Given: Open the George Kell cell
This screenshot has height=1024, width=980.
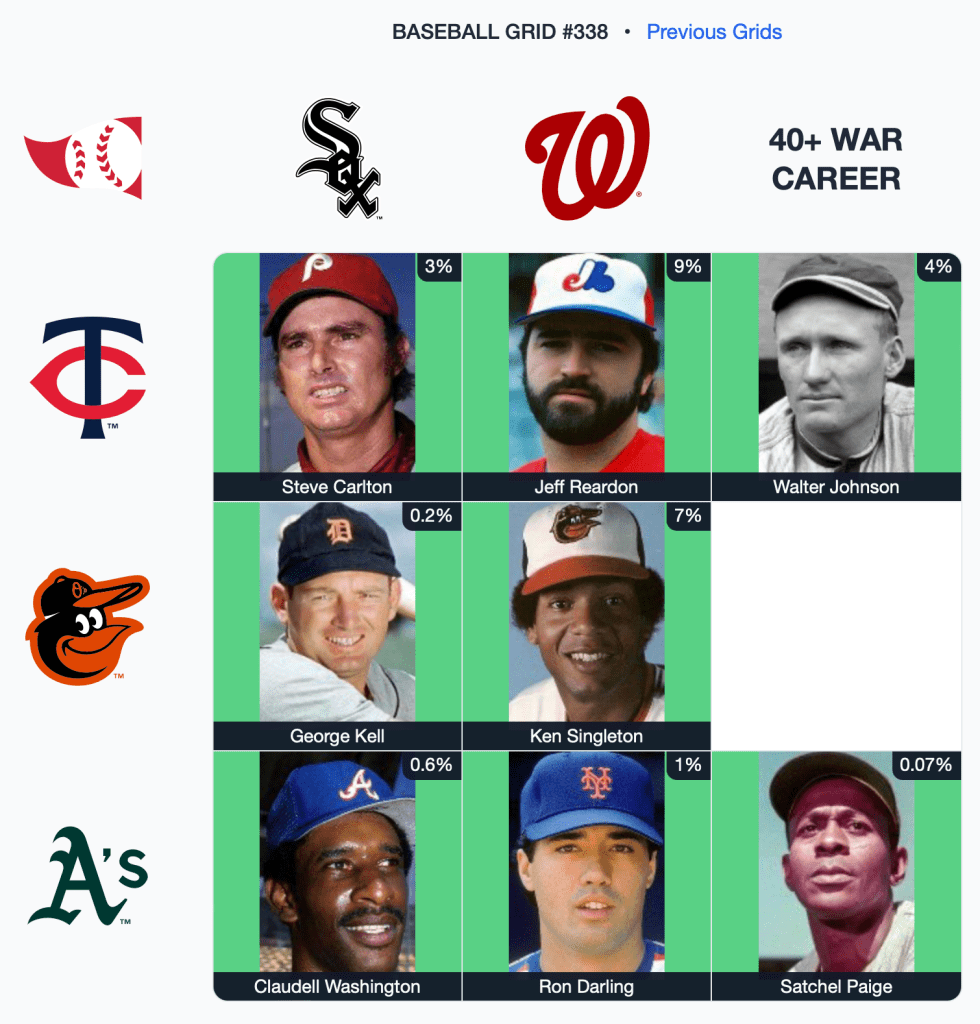Looking at the screenshot, I should click(x=337, y=626).
